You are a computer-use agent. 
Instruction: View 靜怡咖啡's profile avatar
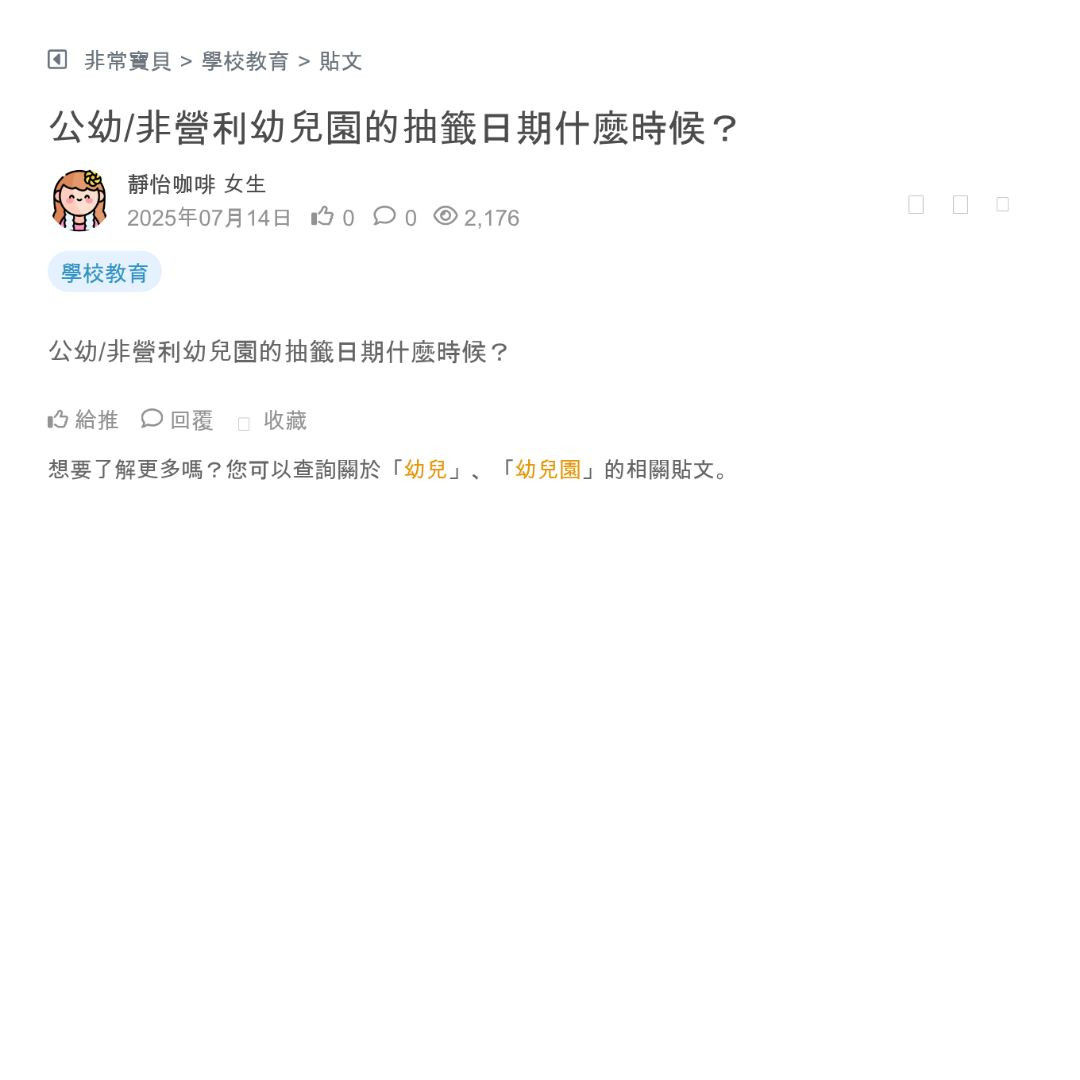(79, 200)
